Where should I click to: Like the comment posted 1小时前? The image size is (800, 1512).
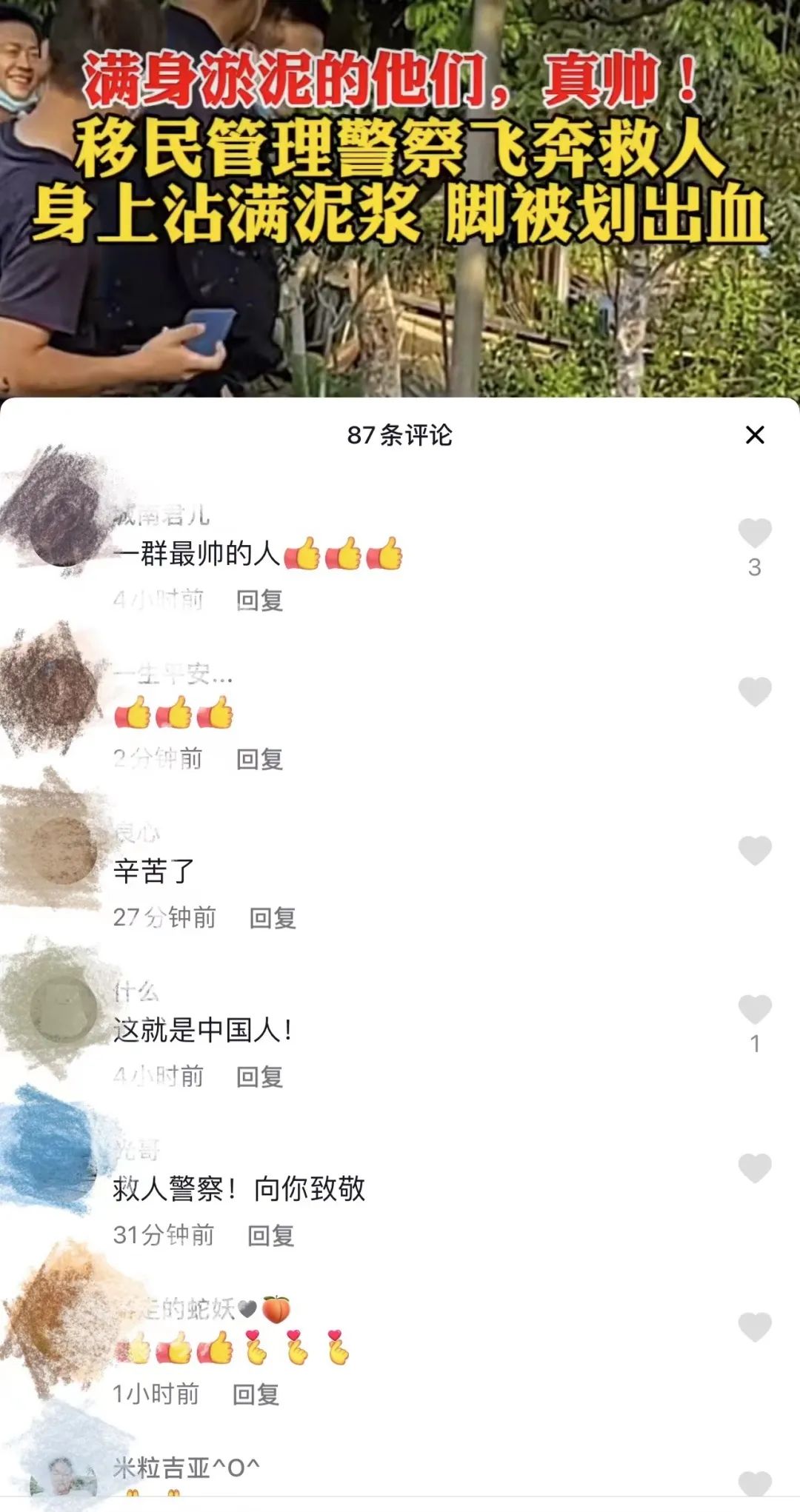point(754,1326)
